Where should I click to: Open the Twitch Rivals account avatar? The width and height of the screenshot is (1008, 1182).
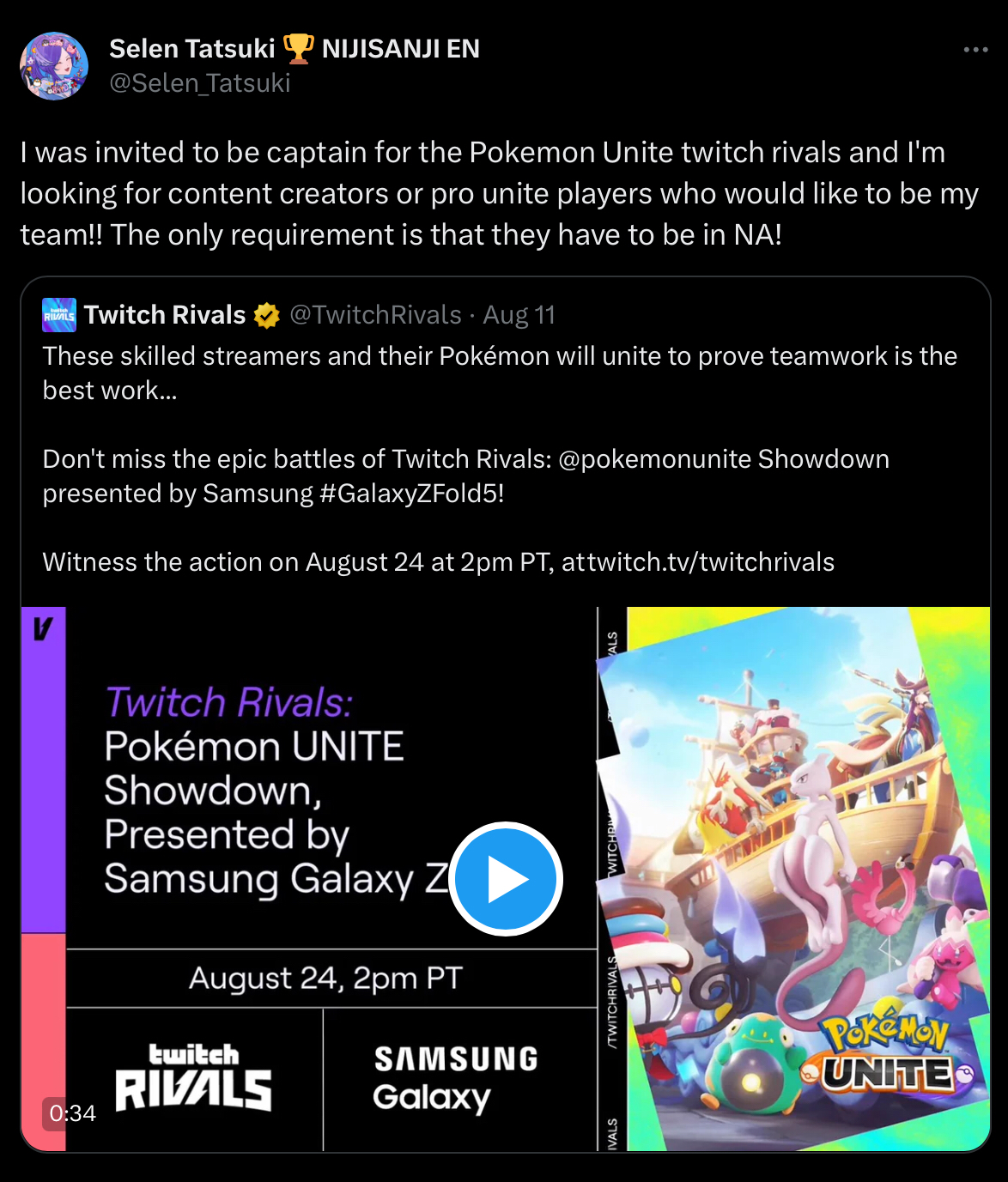click(x=59, y=315)
